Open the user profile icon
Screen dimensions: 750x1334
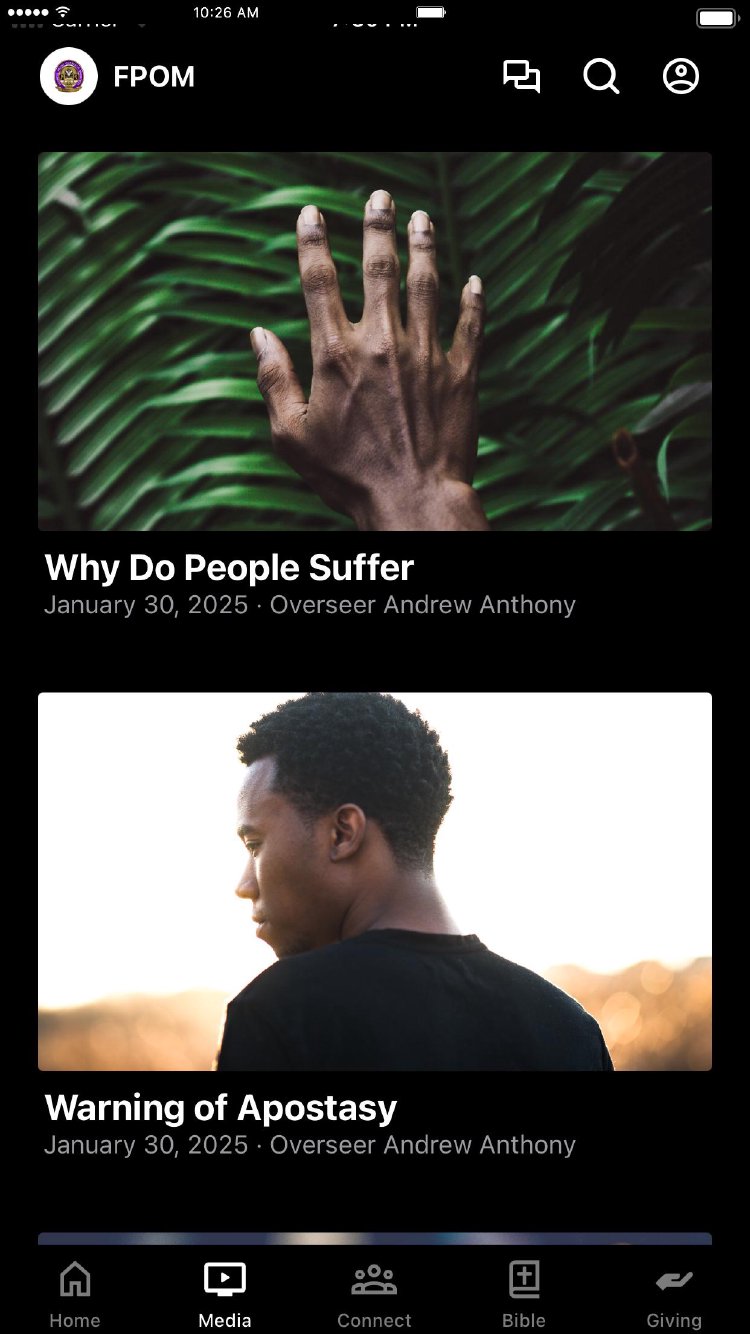click(681, 77)
